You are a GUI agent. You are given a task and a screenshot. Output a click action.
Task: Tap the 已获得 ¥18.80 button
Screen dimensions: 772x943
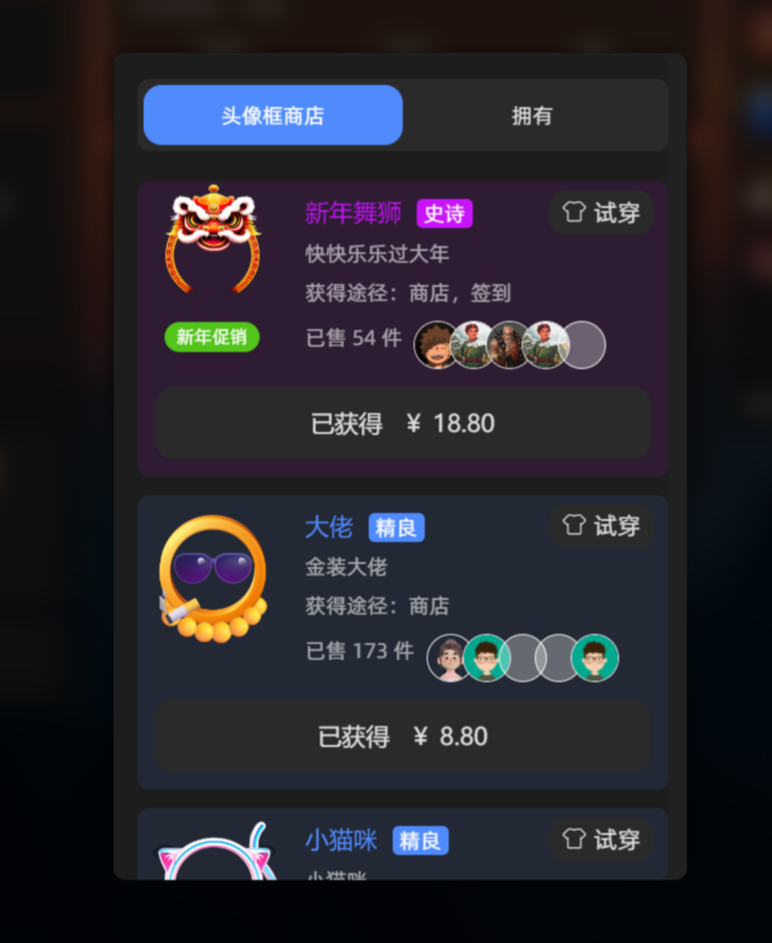403,423
